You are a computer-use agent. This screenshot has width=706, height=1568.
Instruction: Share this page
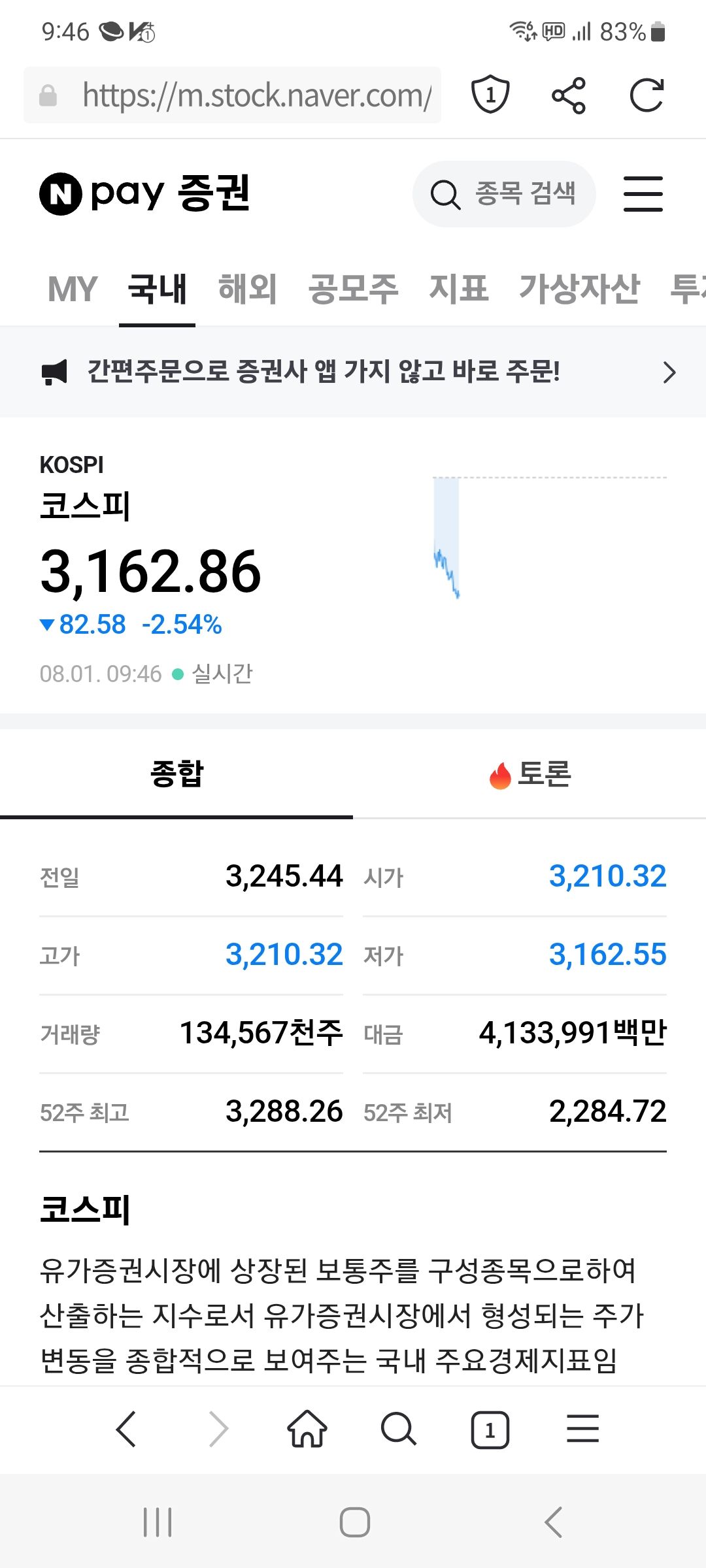(569, 95)
